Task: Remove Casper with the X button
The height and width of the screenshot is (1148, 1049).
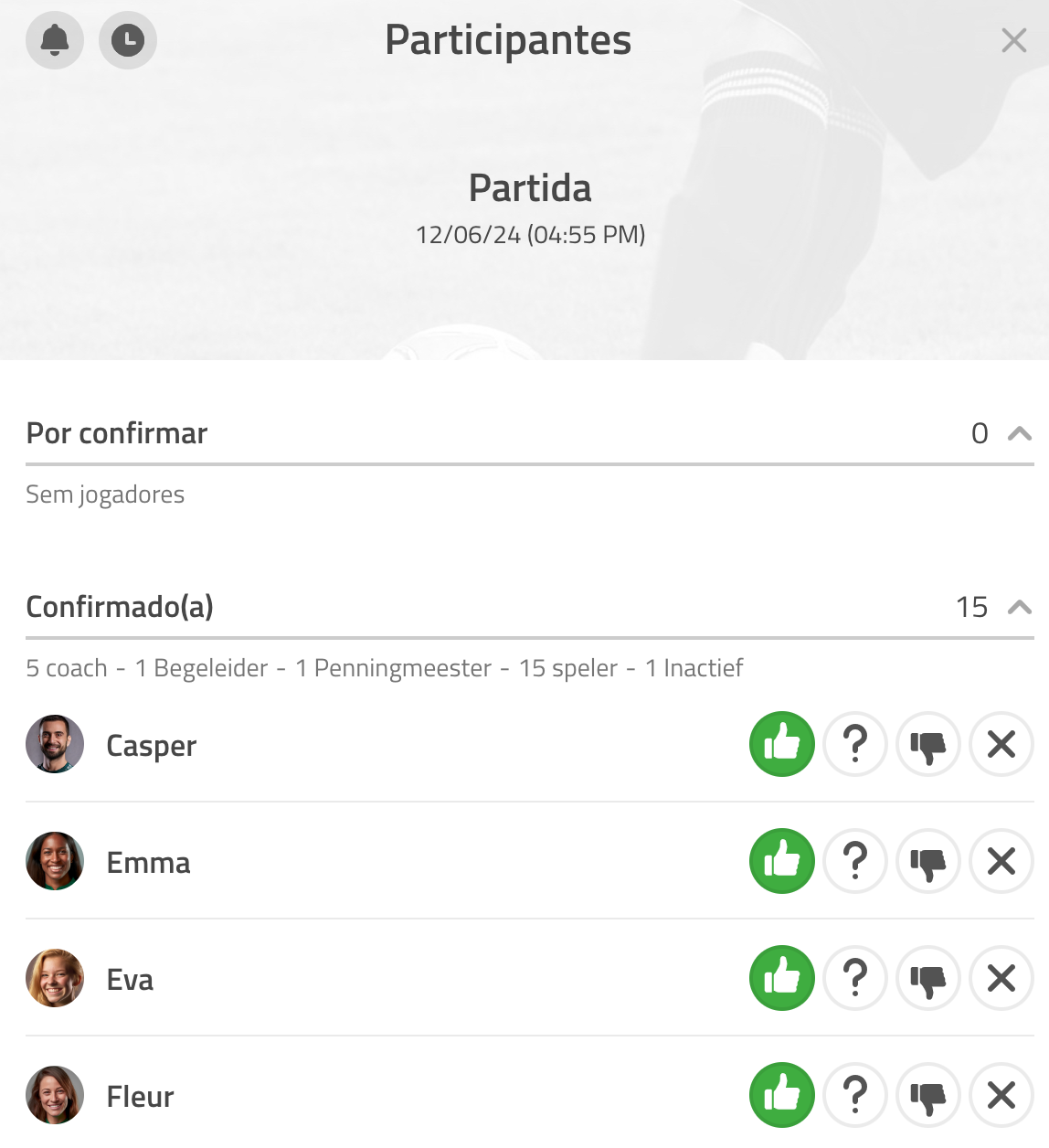Action: (x=1001, y=744)
